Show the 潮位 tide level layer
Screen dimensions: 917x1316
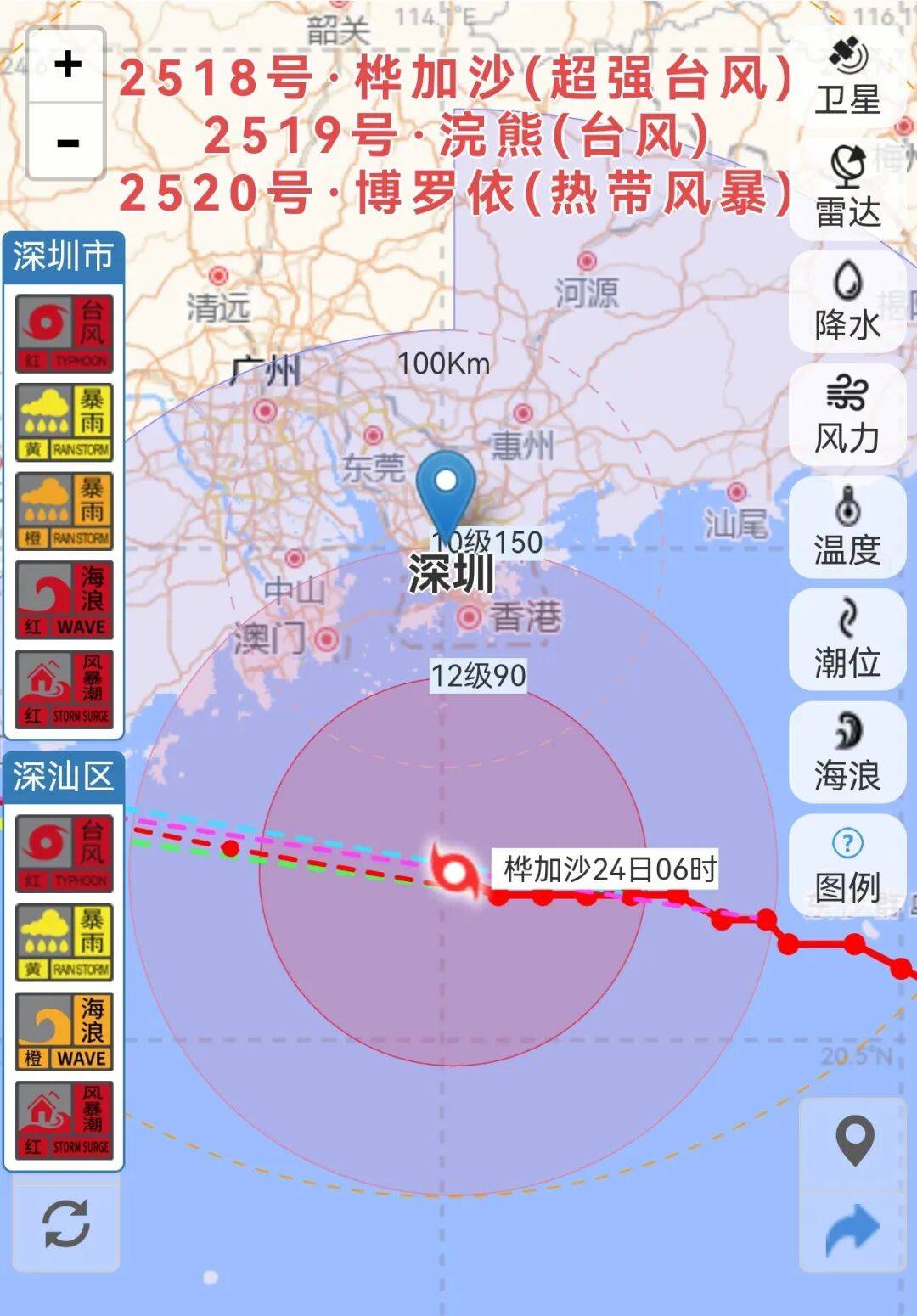tap(847, 639)
